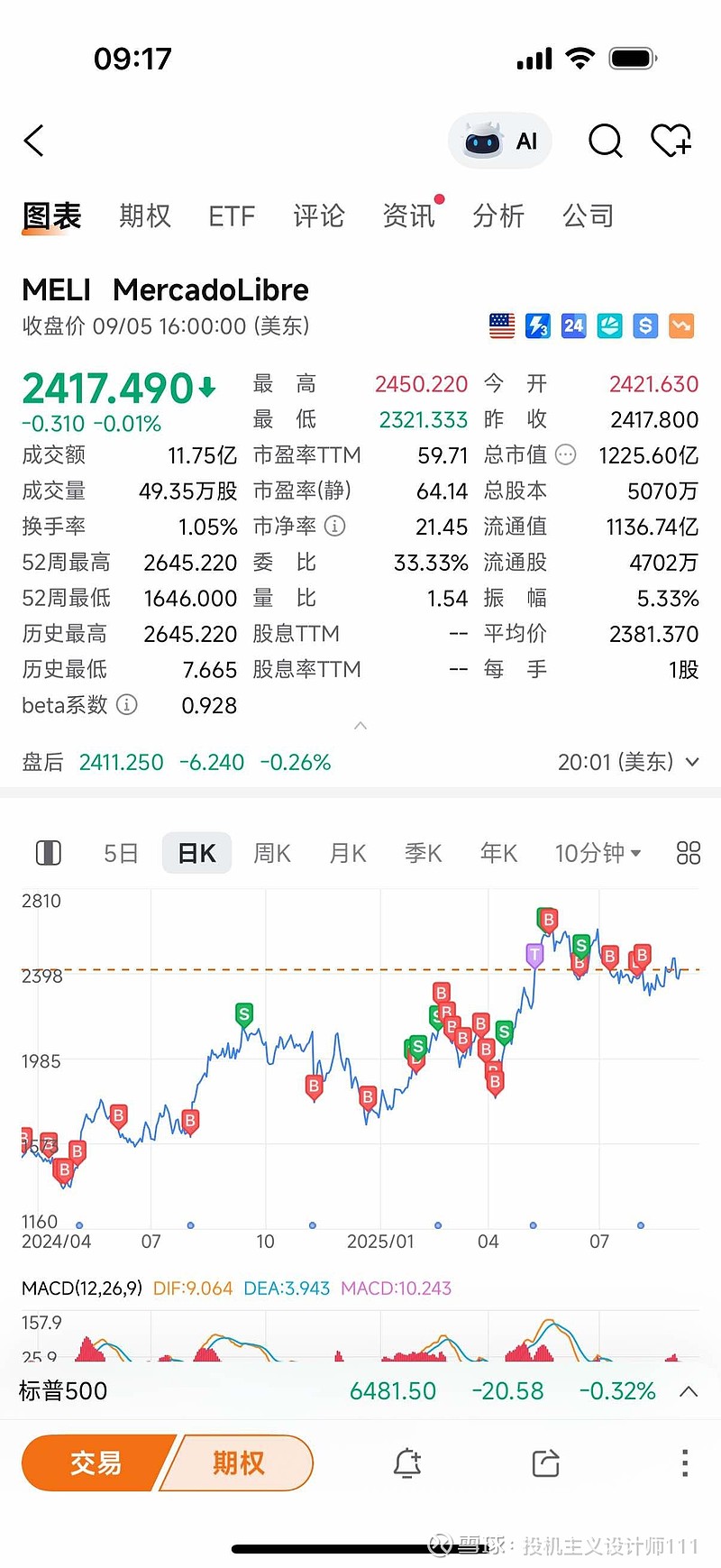Image resolution: width=721 pixels, height=1568 pixels.
Task: Open the 公司 tab
Action: coord(588,216)
